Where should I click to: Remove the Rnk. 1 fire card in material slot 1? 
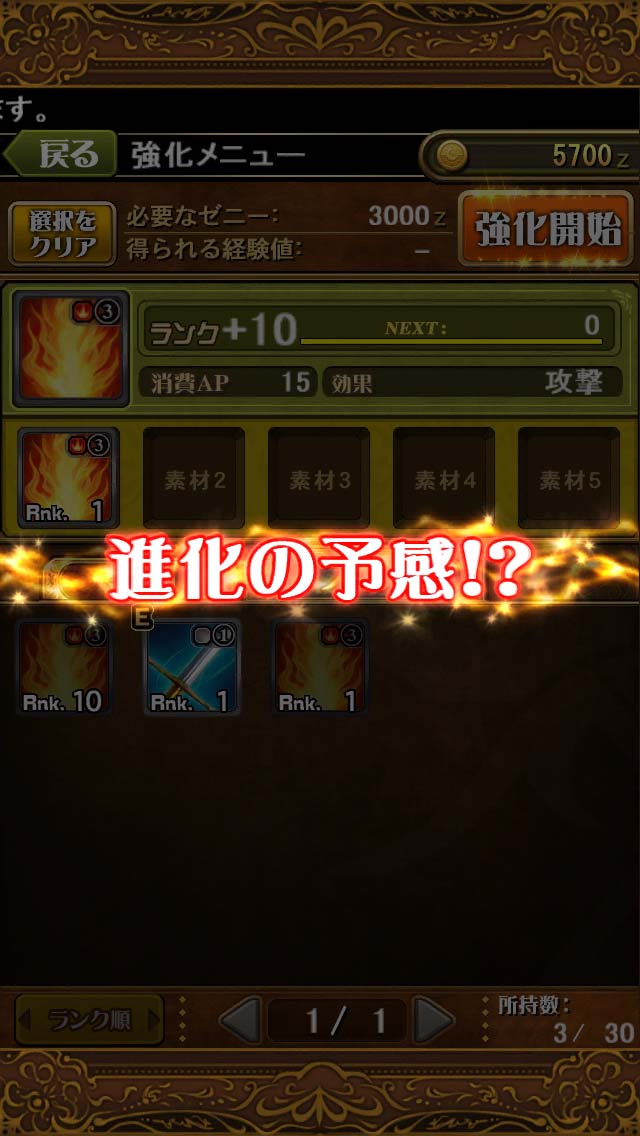pos(69,479)
